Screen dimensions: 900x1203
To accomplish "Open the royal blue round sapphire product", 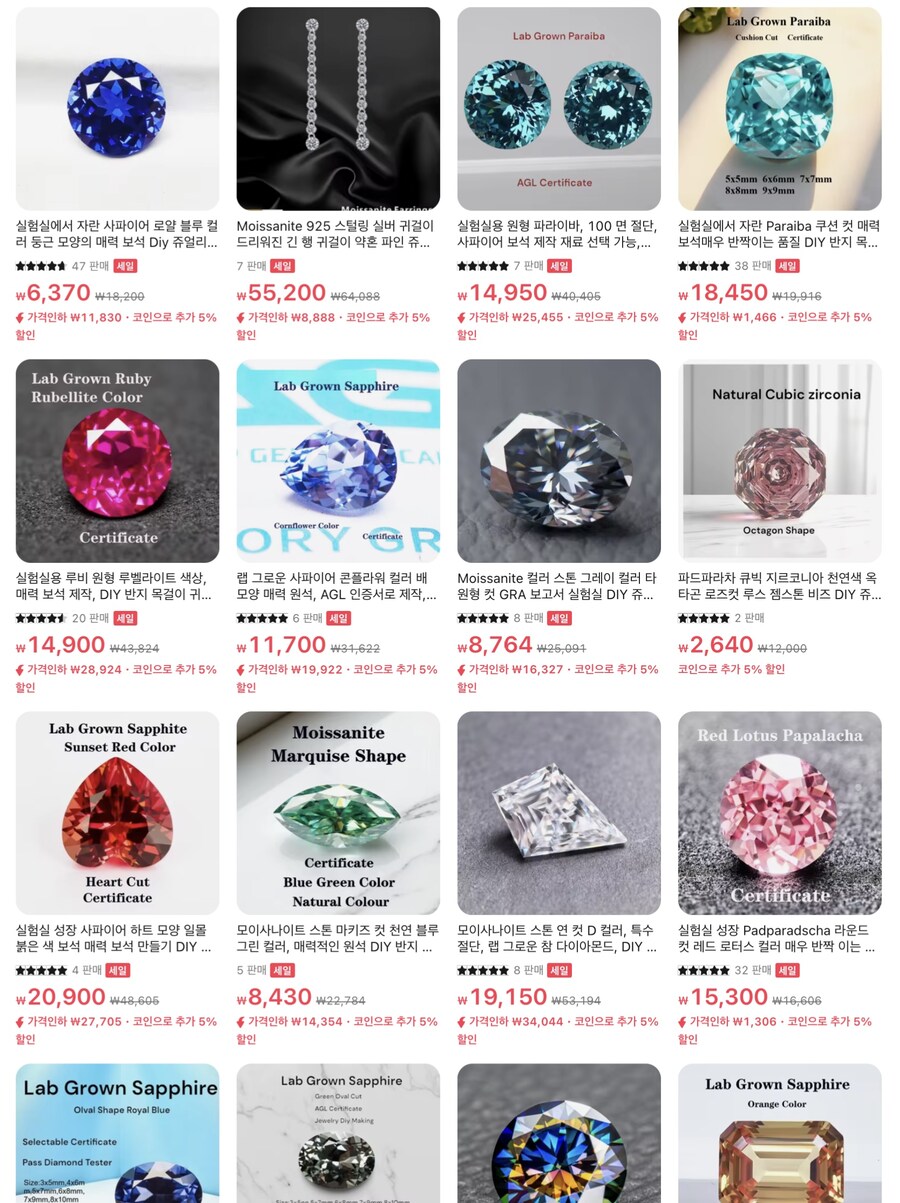I will pos(117,108).
